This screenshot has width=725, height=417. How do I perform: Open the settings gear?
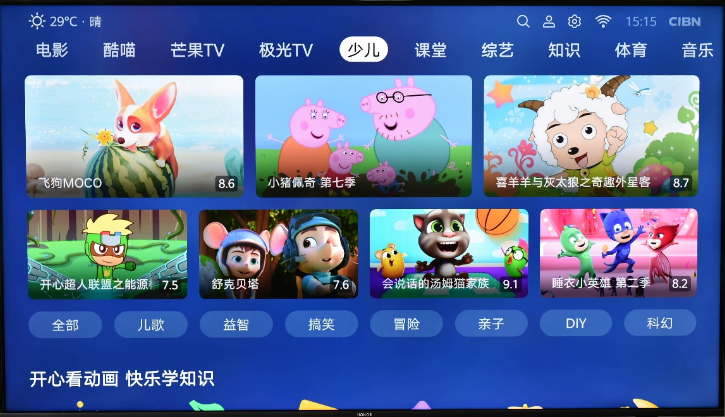575,21
